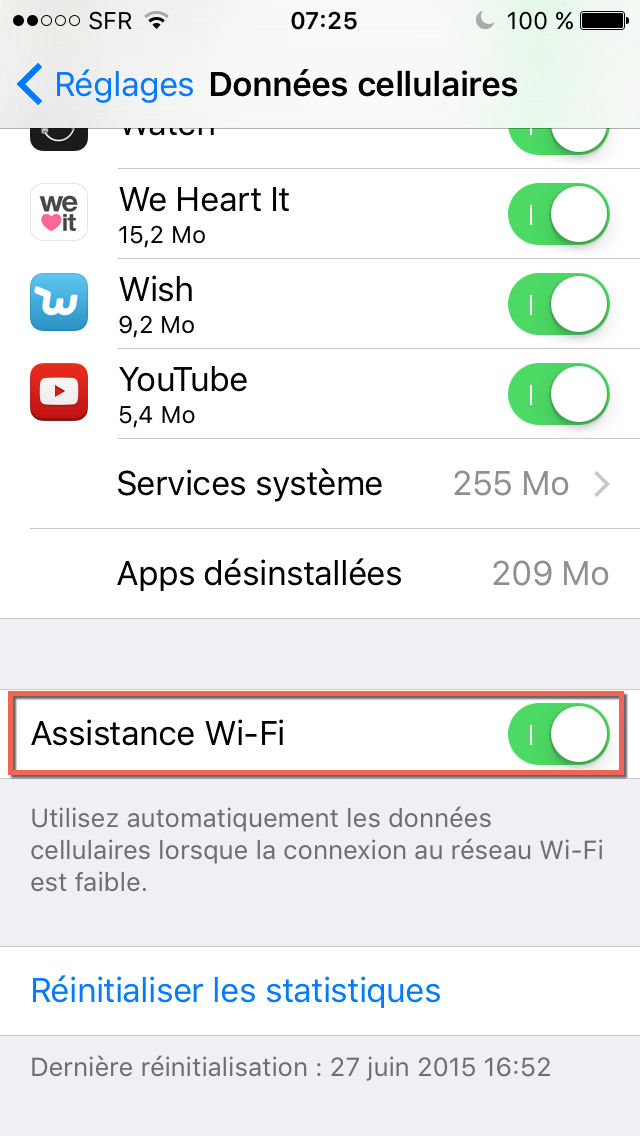Disable cellular data for We Heart It
The width and height of the screenshot is (640, 1136).
click(559, 214)
